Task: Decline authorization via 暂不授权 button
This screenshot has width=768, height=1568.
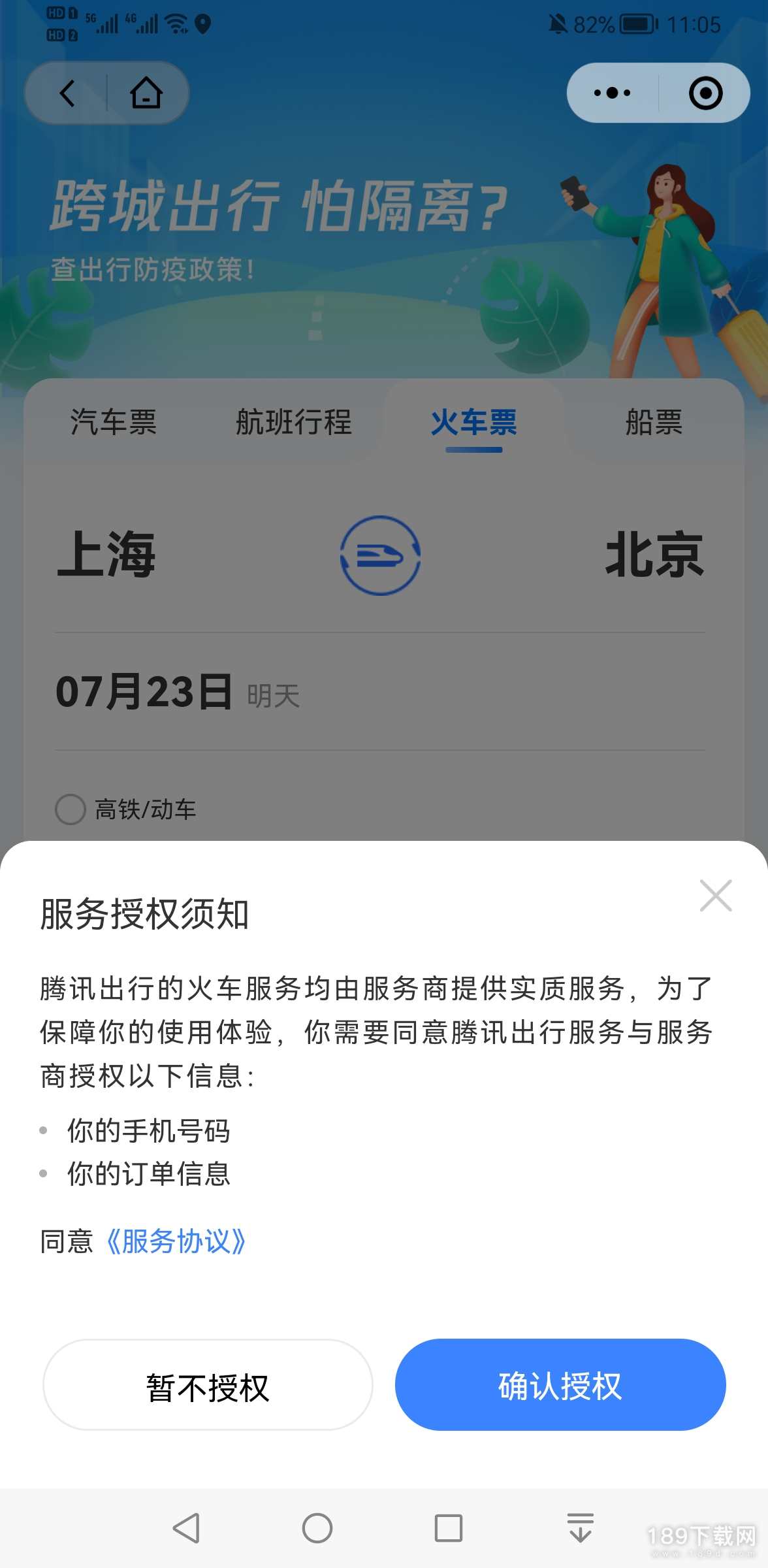Action: [x=208, y=1384]
